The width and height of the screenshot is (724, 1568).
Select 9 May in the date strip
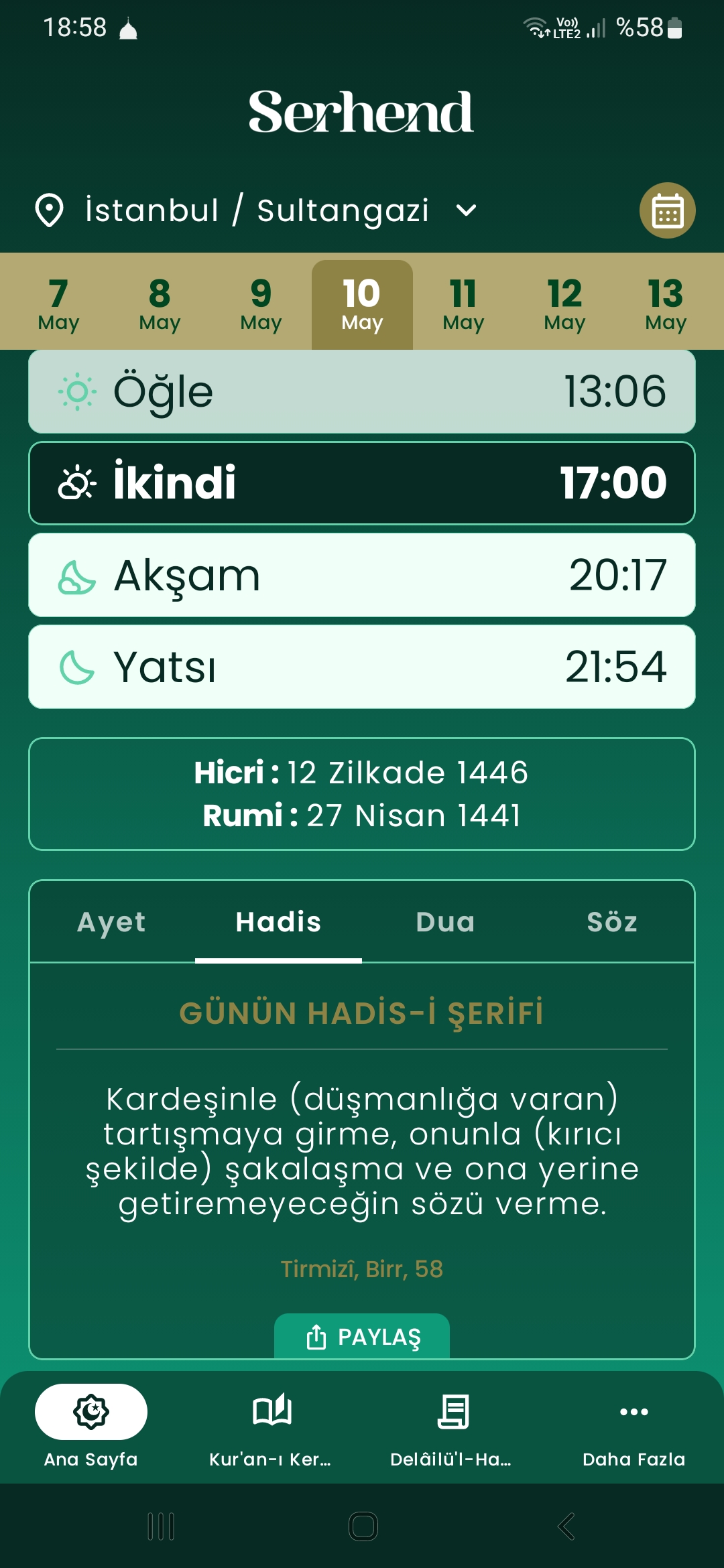coord(261,305)
